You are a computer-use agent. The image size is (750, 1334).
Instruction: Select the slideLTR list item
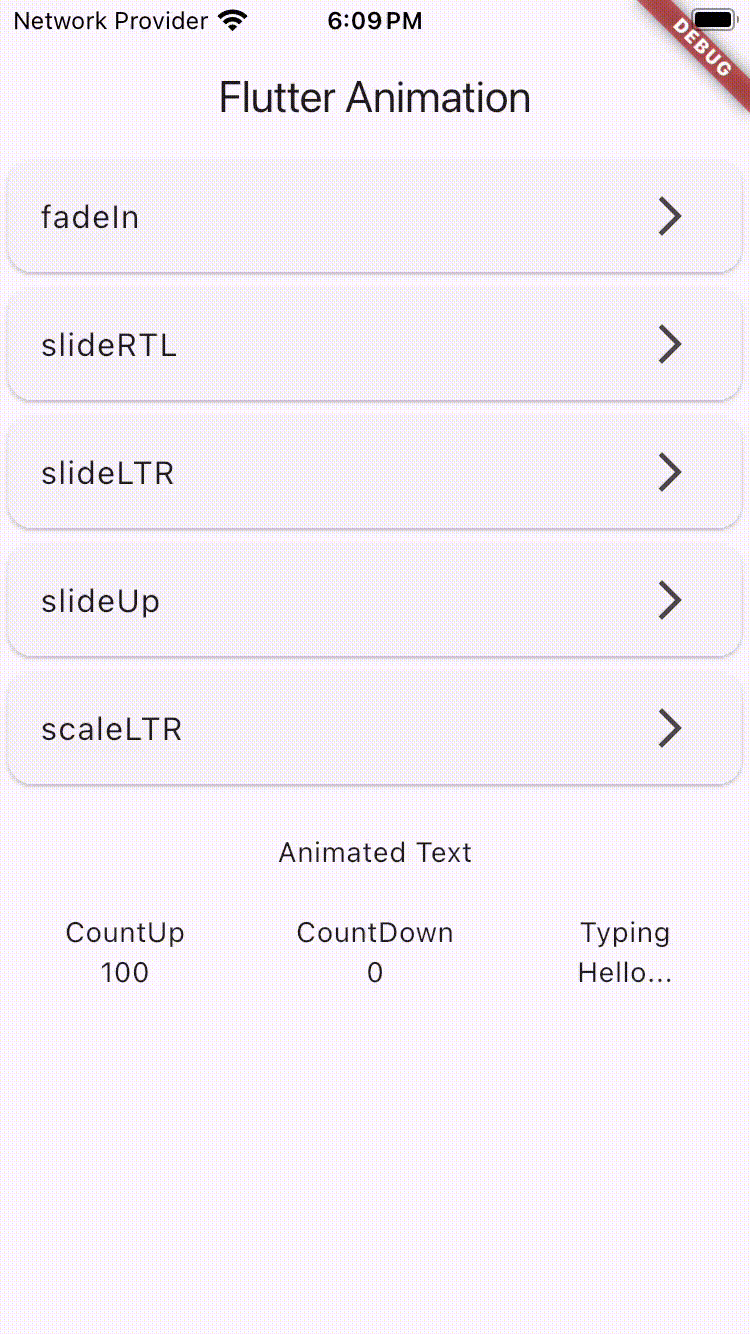(x=375, y=472)
